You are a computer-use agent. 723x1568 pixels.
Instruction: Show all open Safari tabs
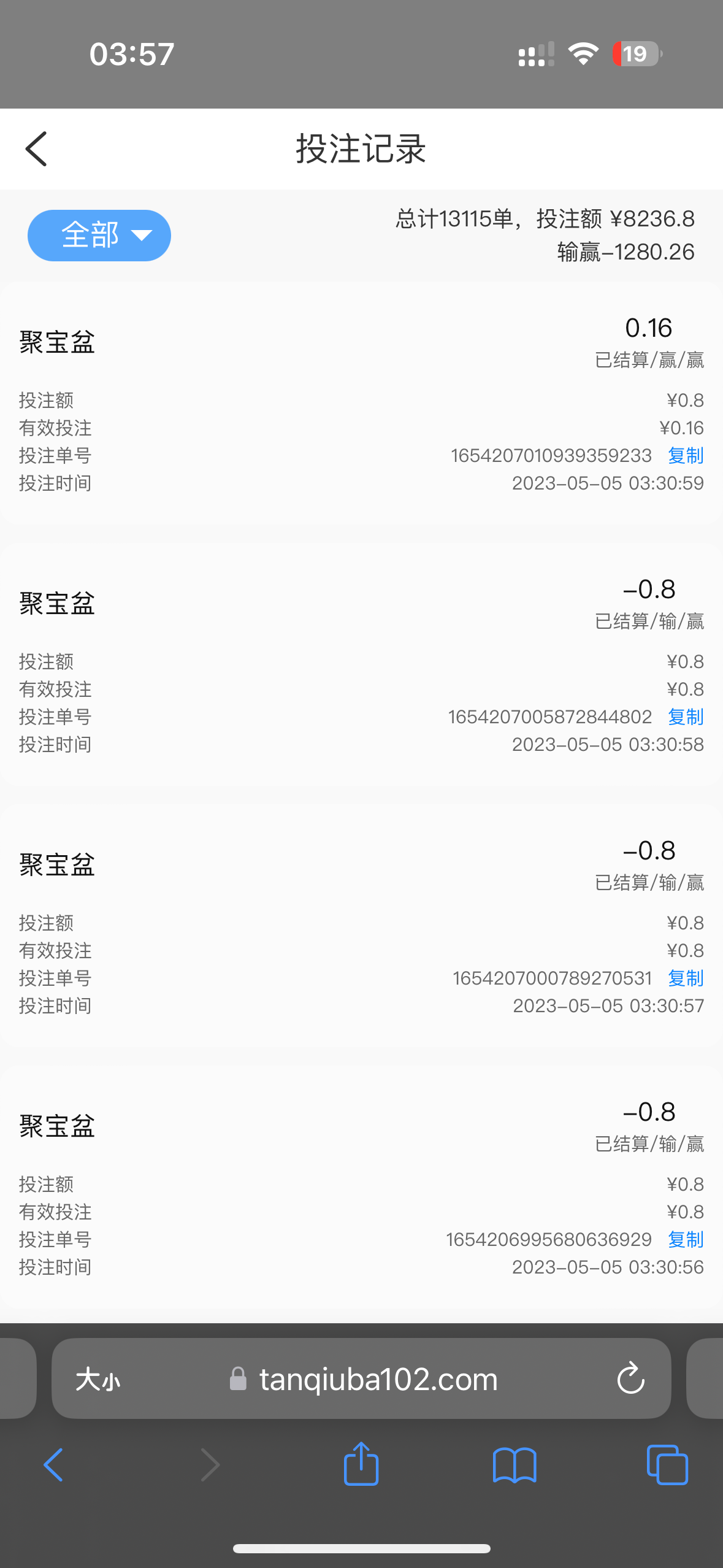[x=667, y=1465]
